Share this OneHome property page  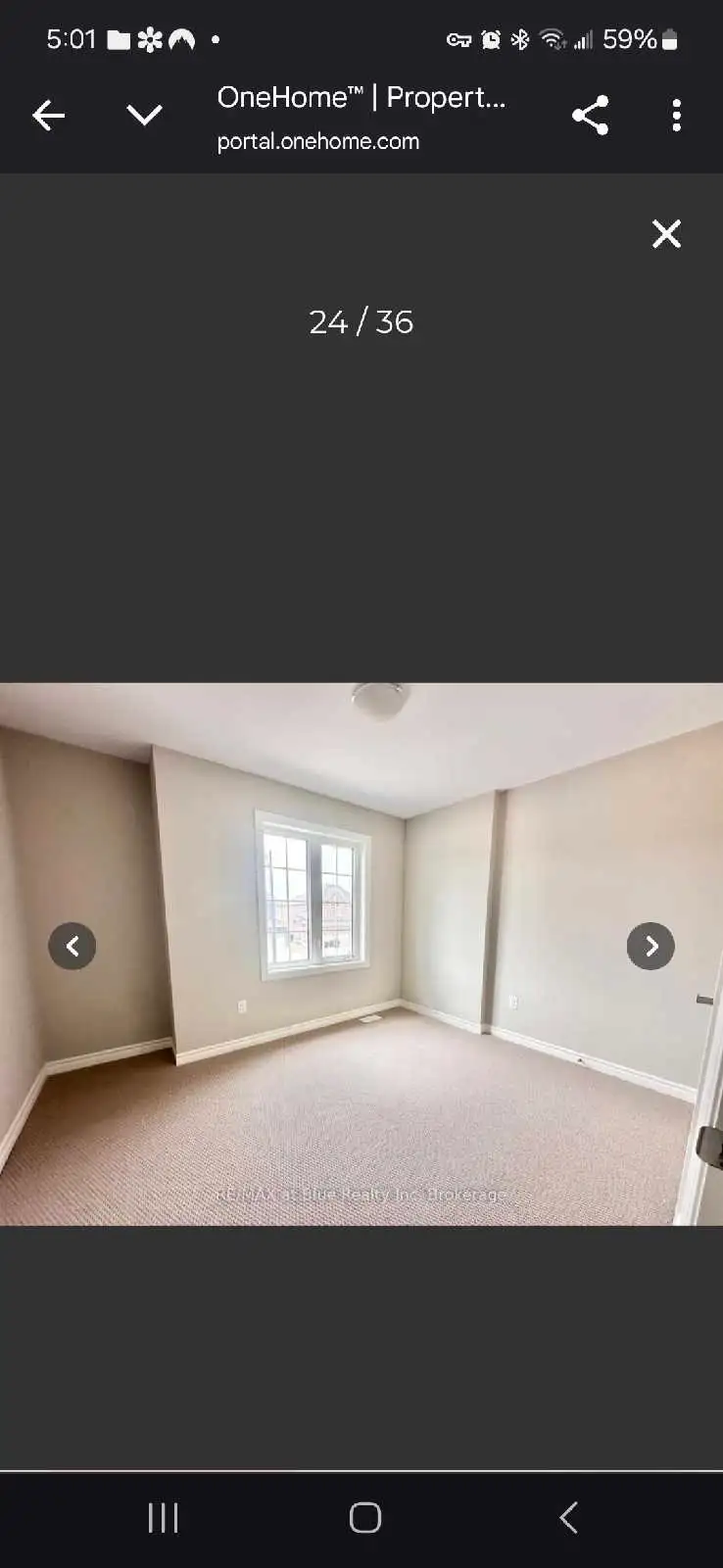click(x=590, y=116)
